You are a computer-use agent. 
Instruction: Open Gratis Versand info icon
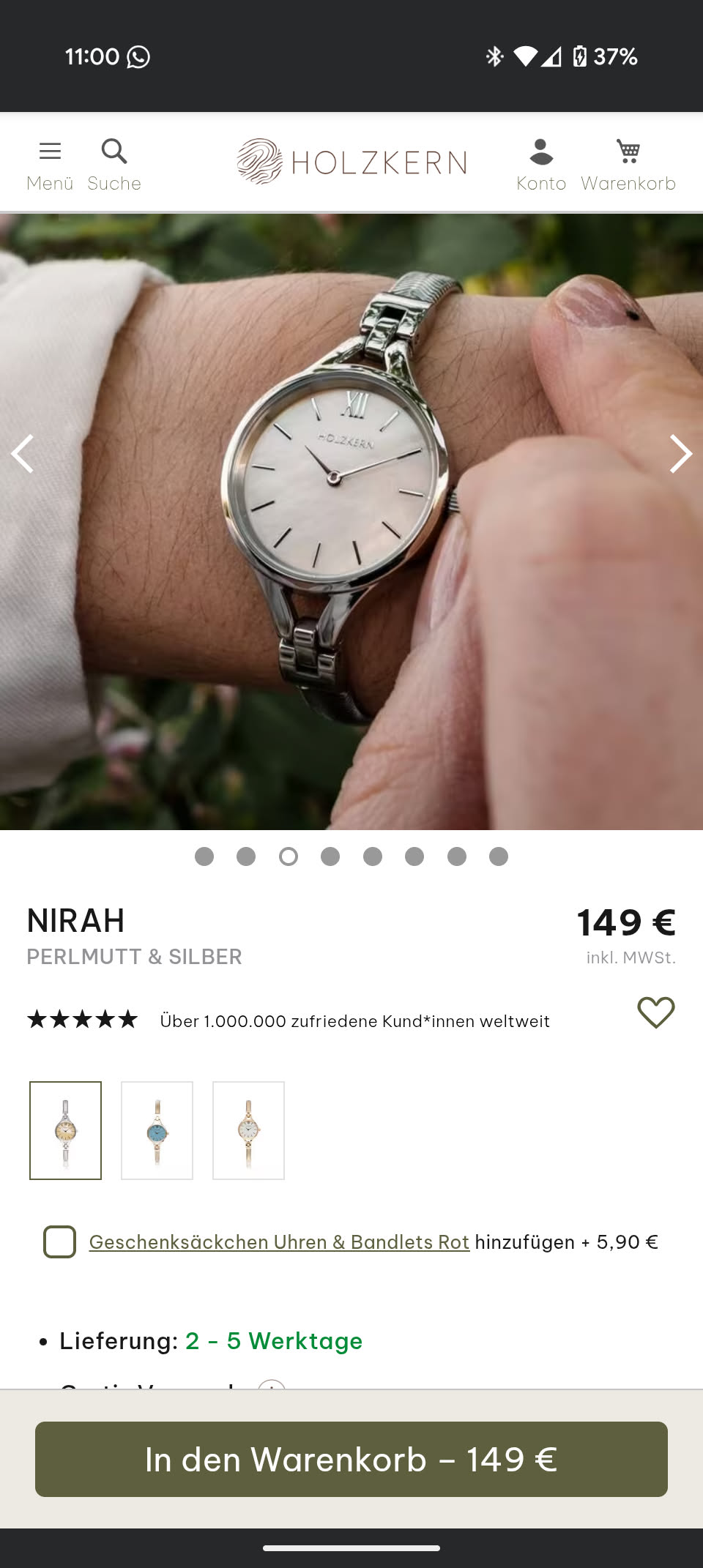pos(272,1385)
